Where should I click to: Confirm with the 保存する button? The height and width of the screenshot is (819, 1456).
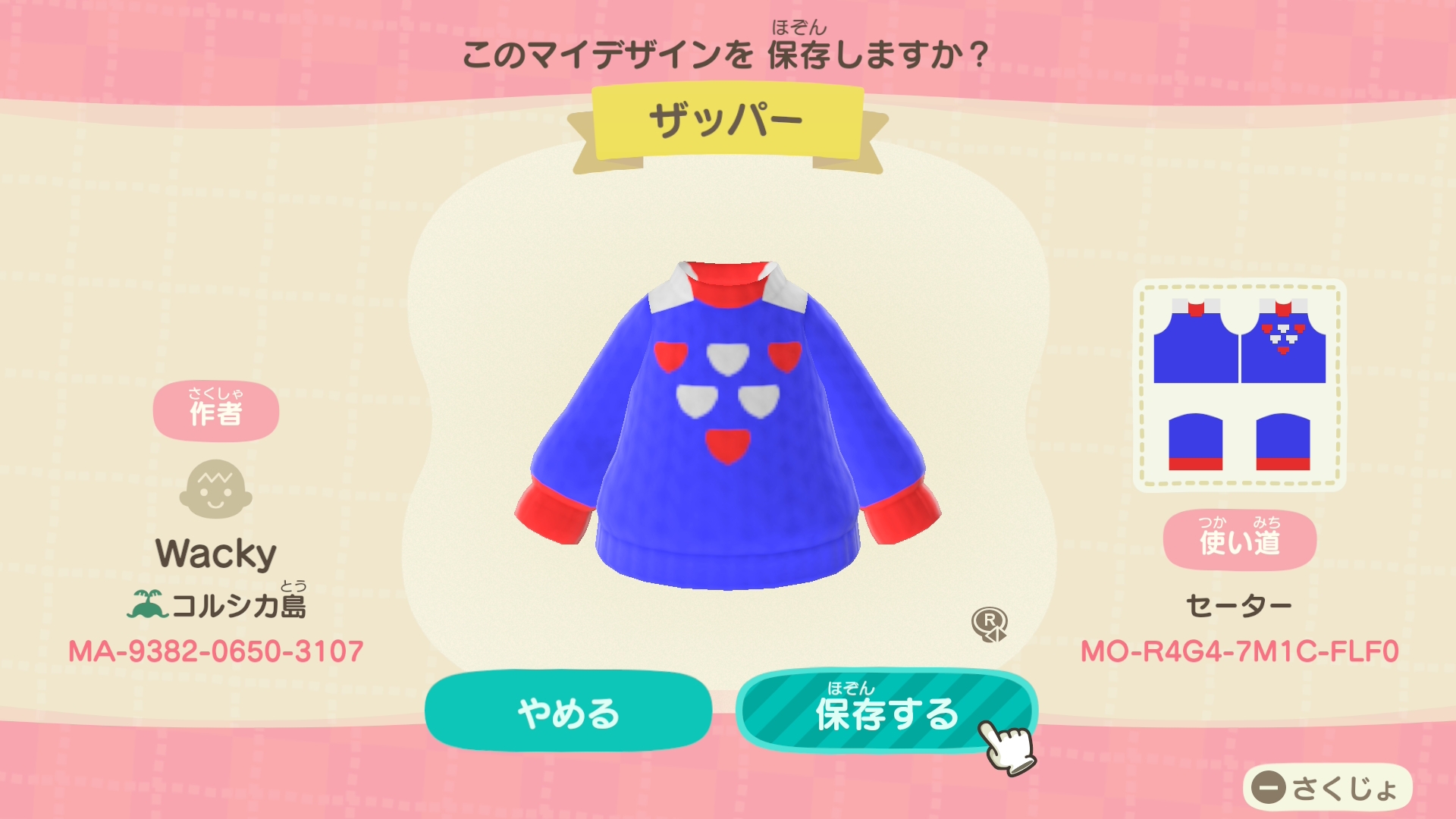(885, 711)
